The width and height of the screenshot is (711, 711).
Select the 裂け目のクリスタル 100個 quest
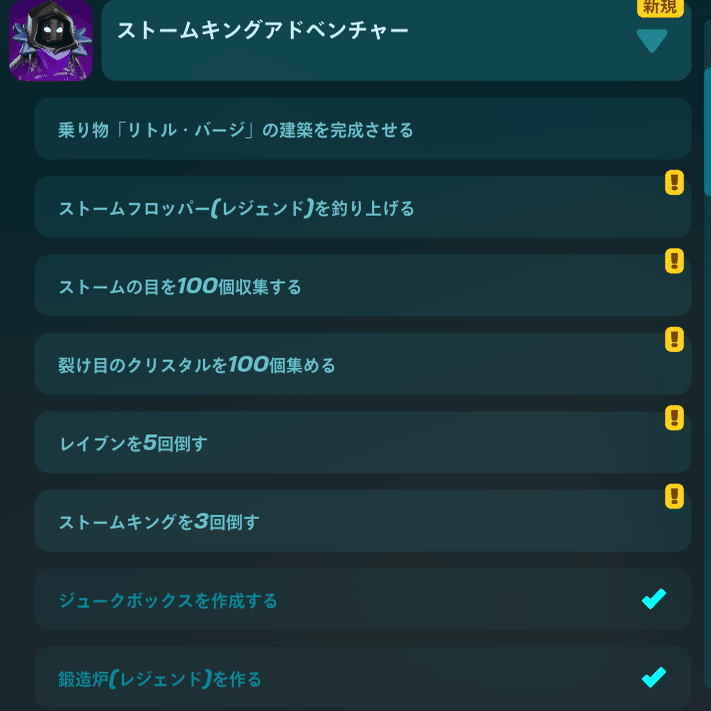(x=362, y=365)
